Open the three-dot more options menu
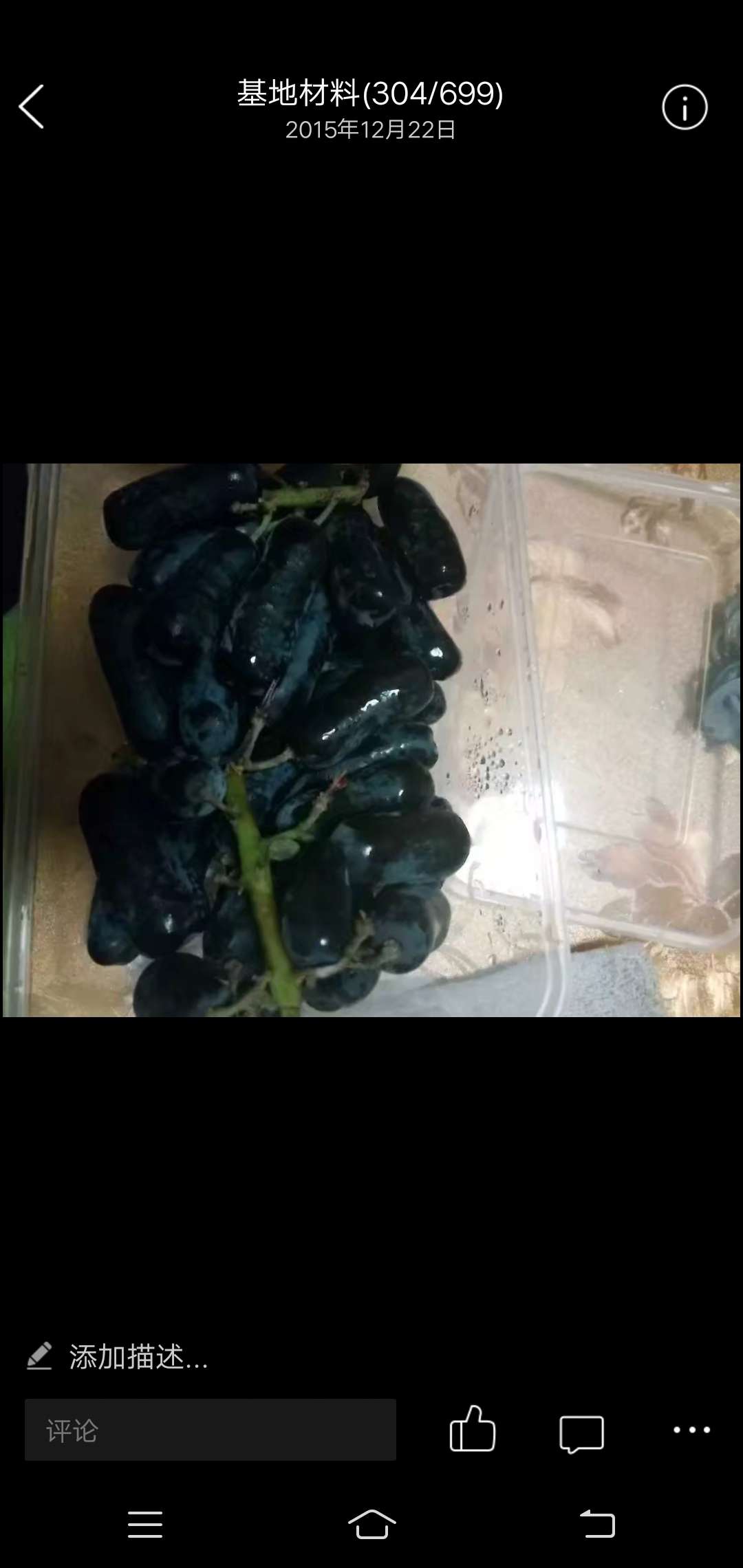This screenshot has height=1568, width=743. click(691, 1430)
